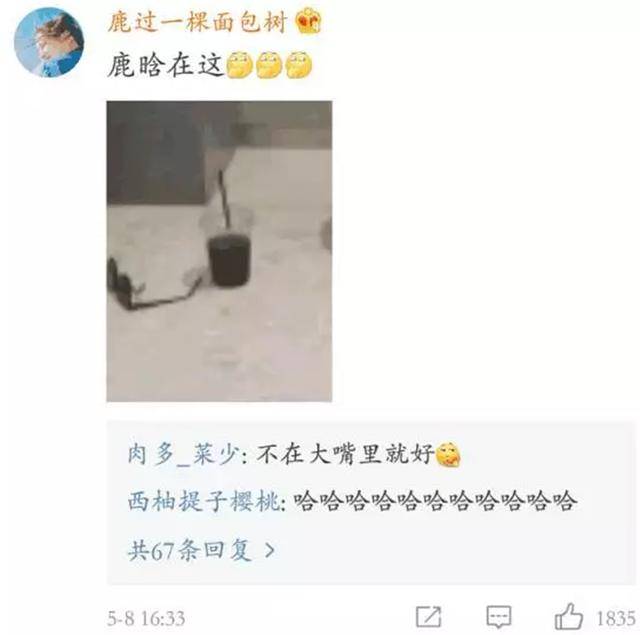Like the comment with 1835 likes

570,614
